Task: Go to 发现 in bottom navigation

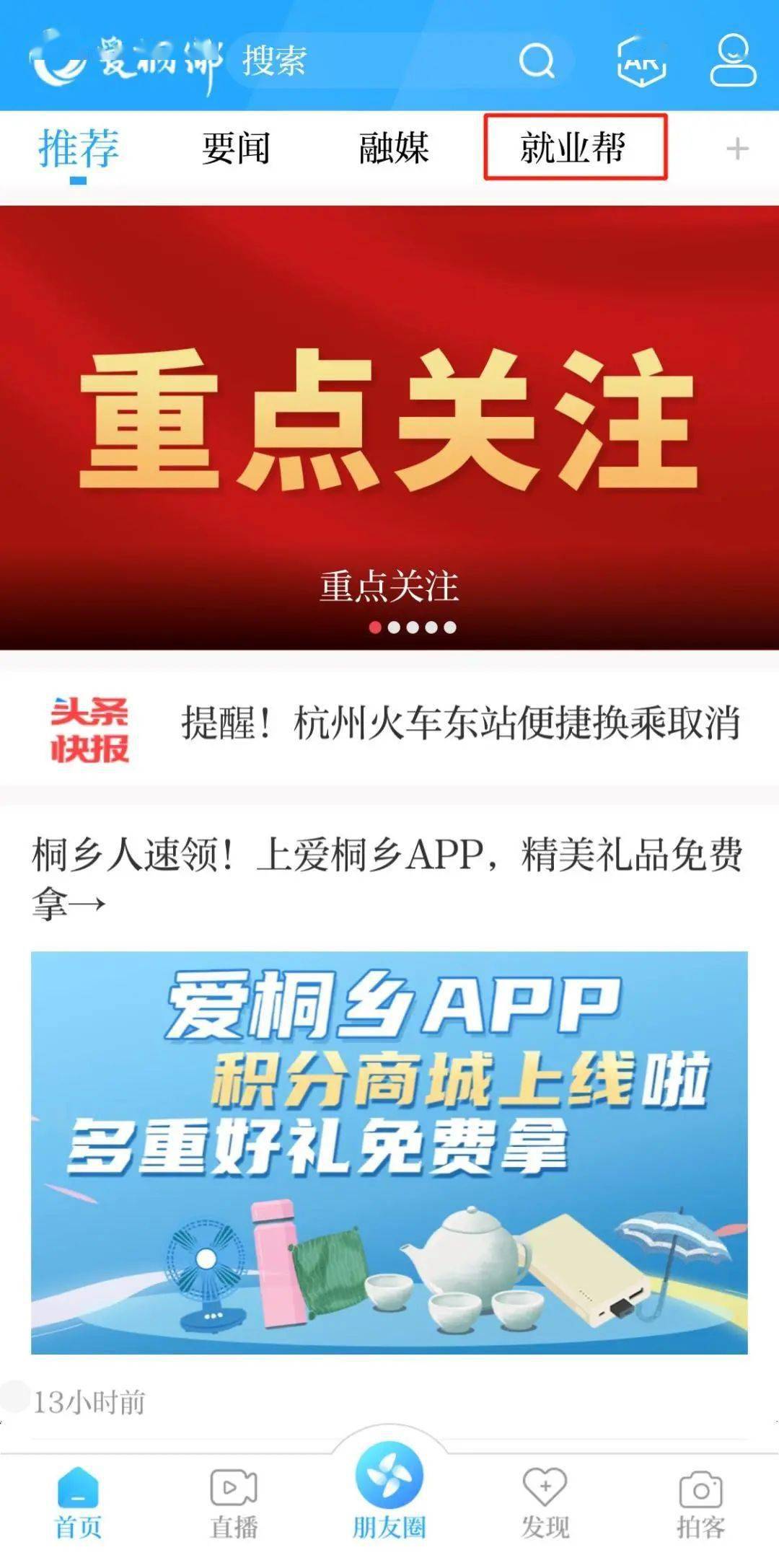Action: (x=545, y=1502)
